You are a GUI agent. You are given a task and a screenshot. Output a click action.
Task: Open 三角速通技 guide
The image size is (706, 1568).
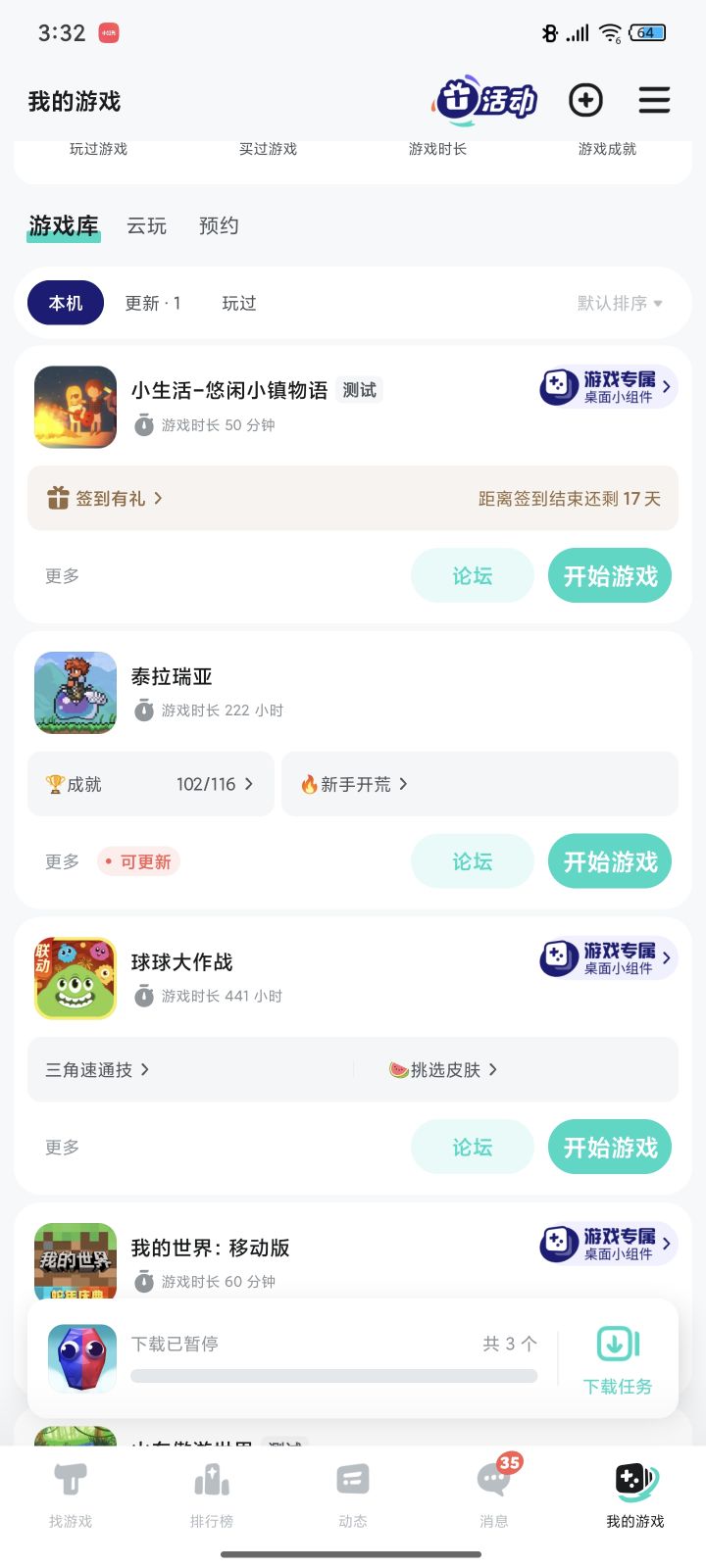[97, 1070]
